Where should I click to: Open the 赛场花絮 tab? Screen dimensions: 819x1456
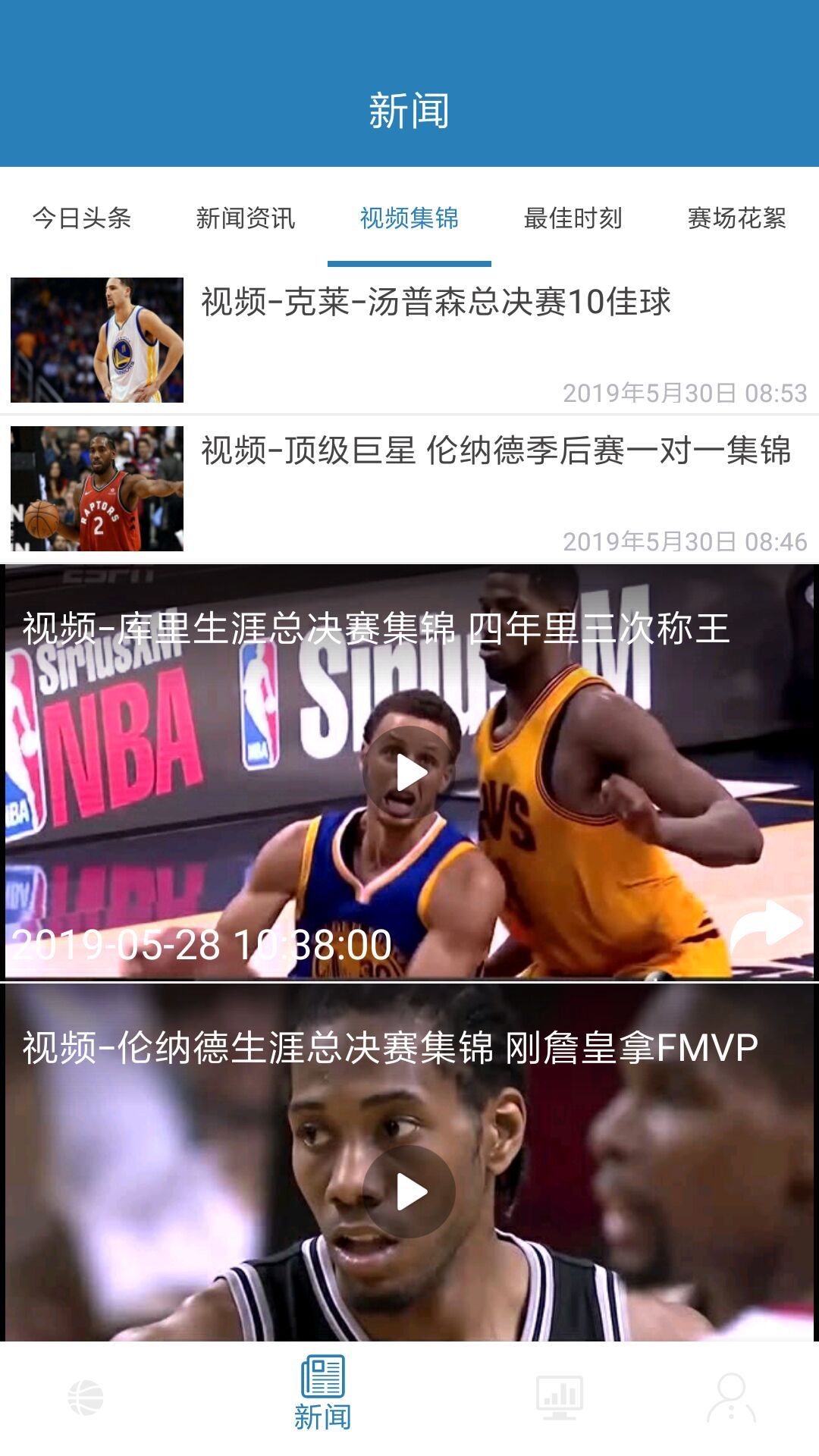point(737,218)
